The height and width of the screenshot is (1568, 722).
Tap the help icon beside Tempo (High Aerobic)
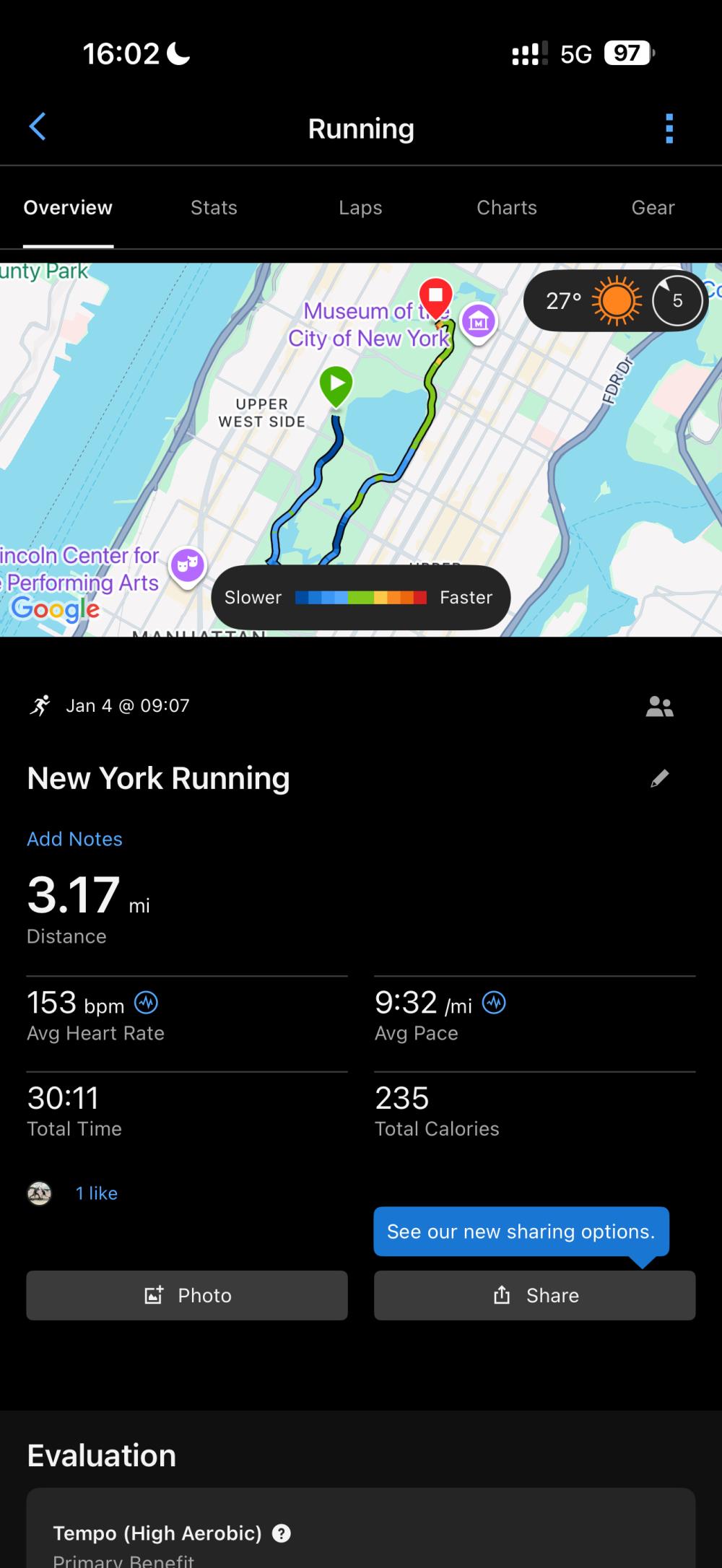[281, 1533]
